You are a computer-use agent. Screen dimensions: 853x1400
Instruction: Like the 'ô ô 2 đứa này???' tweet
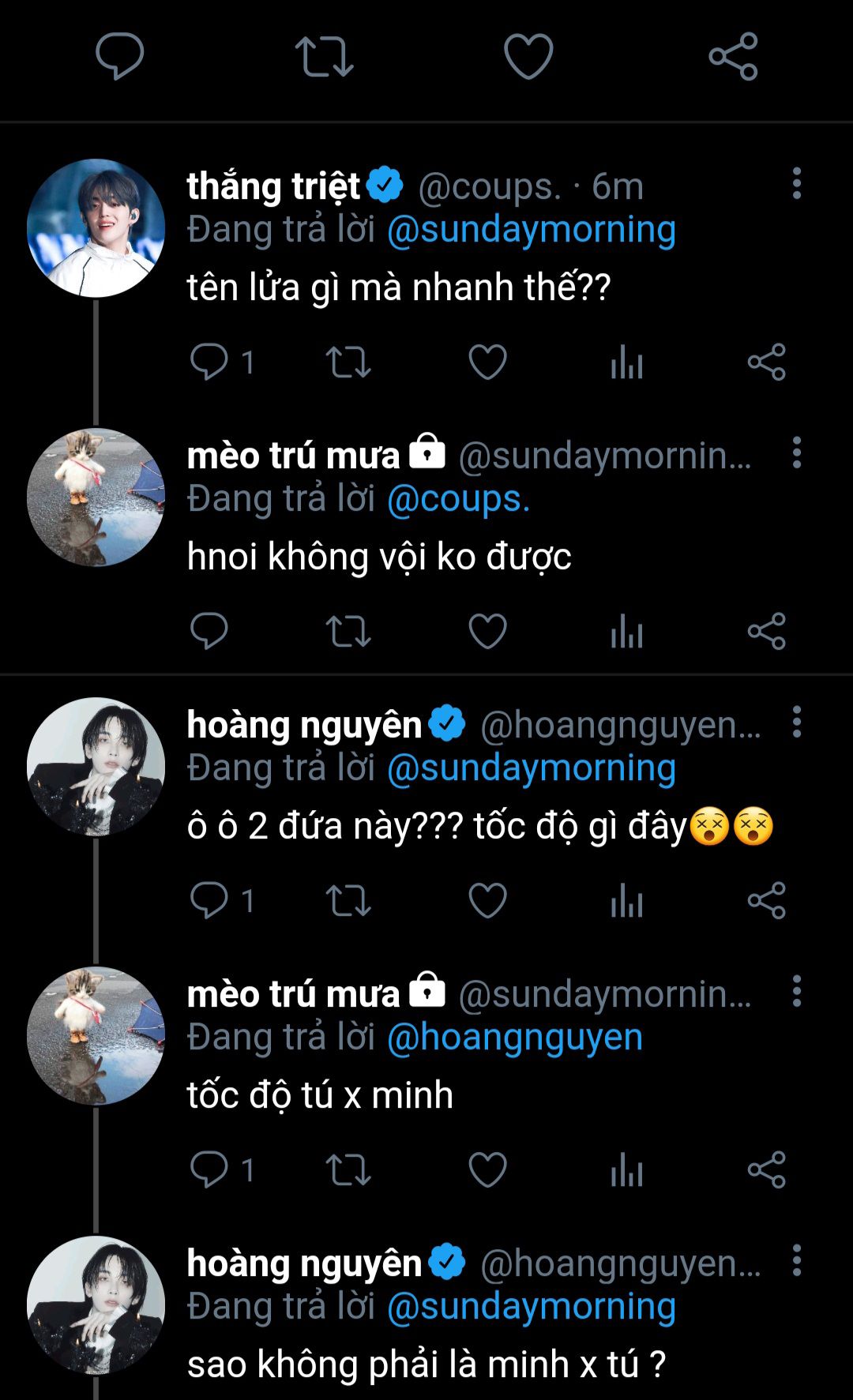point(487,901)
